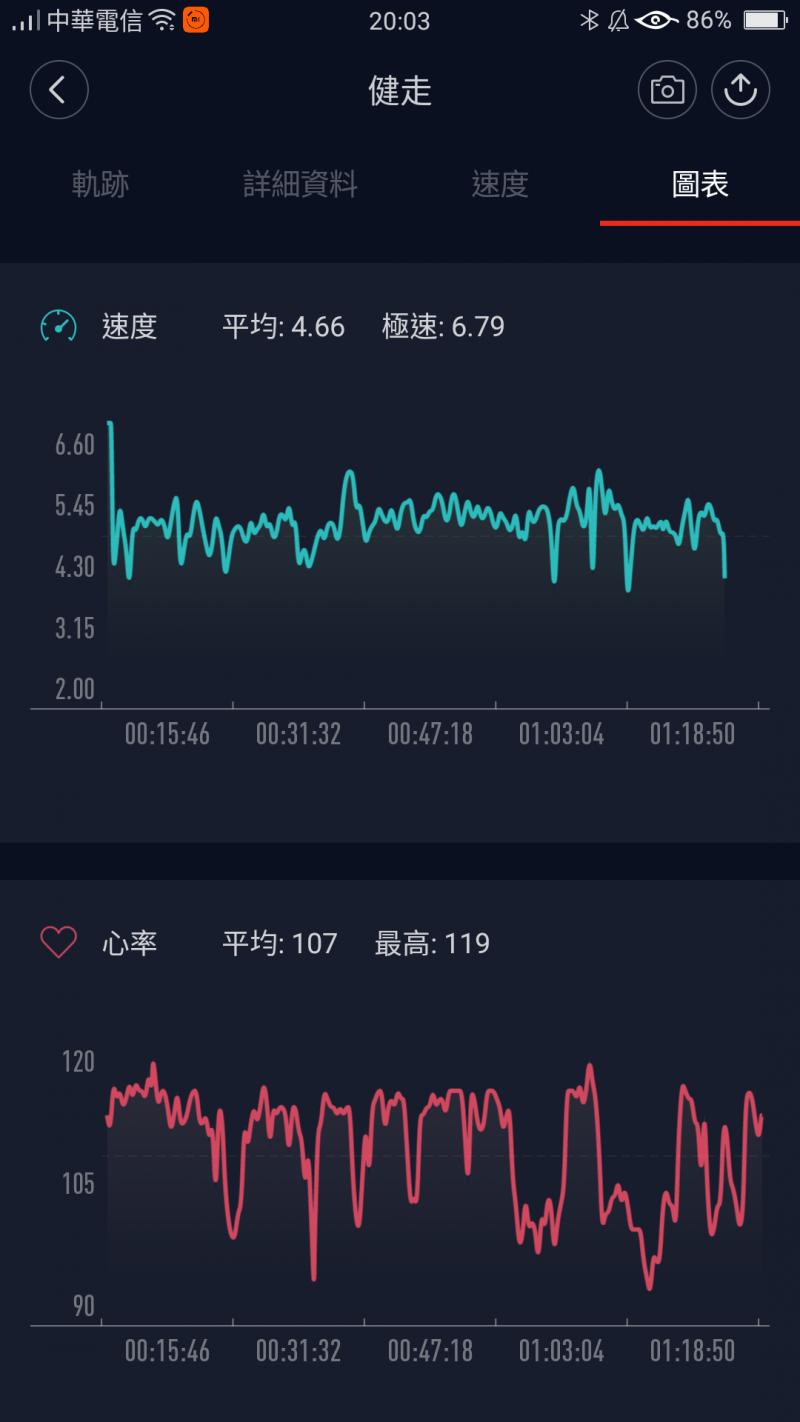
Task: Share this workout record
Action: pyautogui.click(x=740, y=90)
